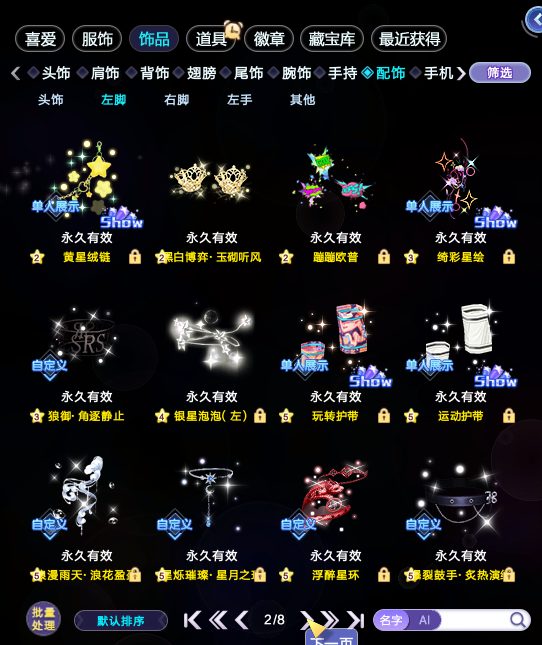Select the 翅膀 category
The image size is (542, 645).
pos(202,73)
